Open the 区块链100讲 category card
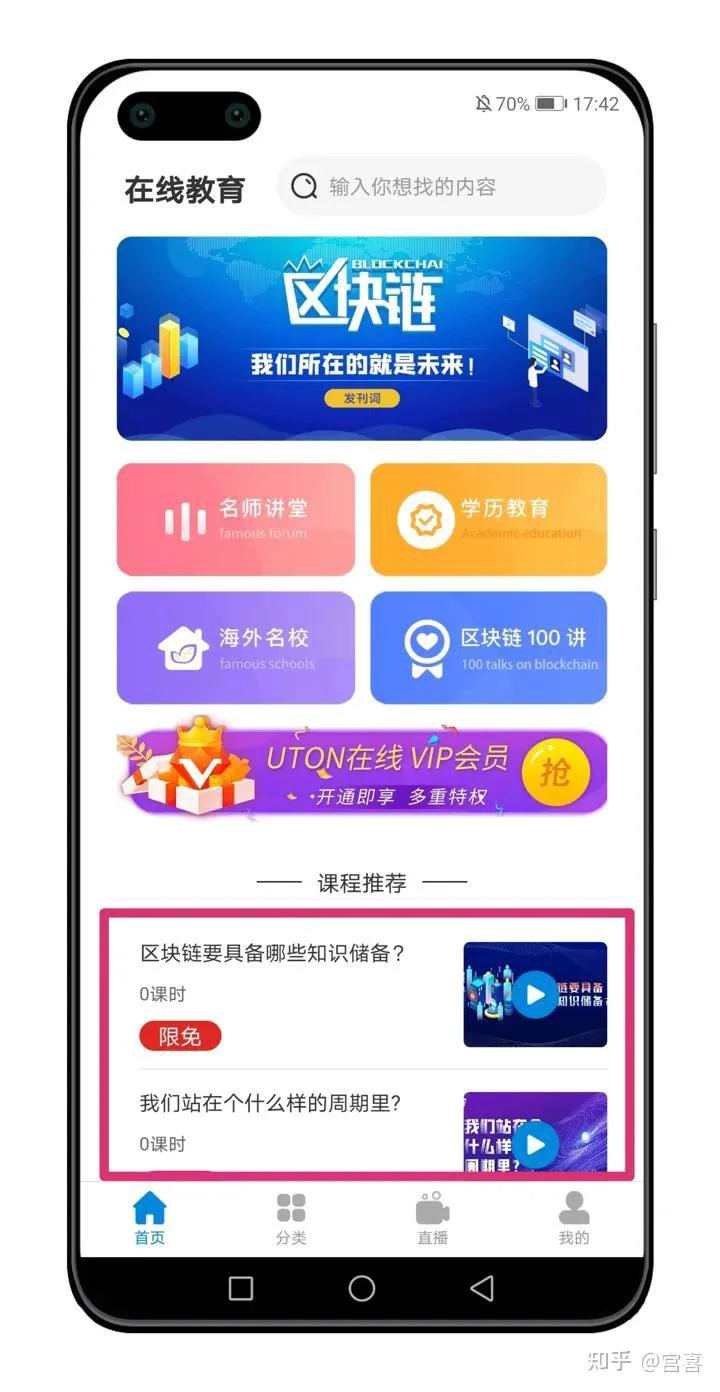The width and height of the screenshot is (720, 1392). (488, 647)
